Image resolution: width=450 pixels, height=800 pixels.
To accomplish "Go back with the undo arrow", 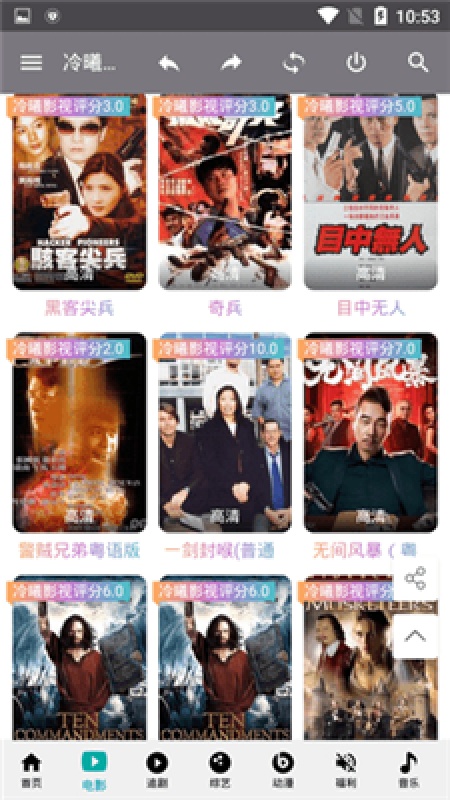I will point(169,63).
